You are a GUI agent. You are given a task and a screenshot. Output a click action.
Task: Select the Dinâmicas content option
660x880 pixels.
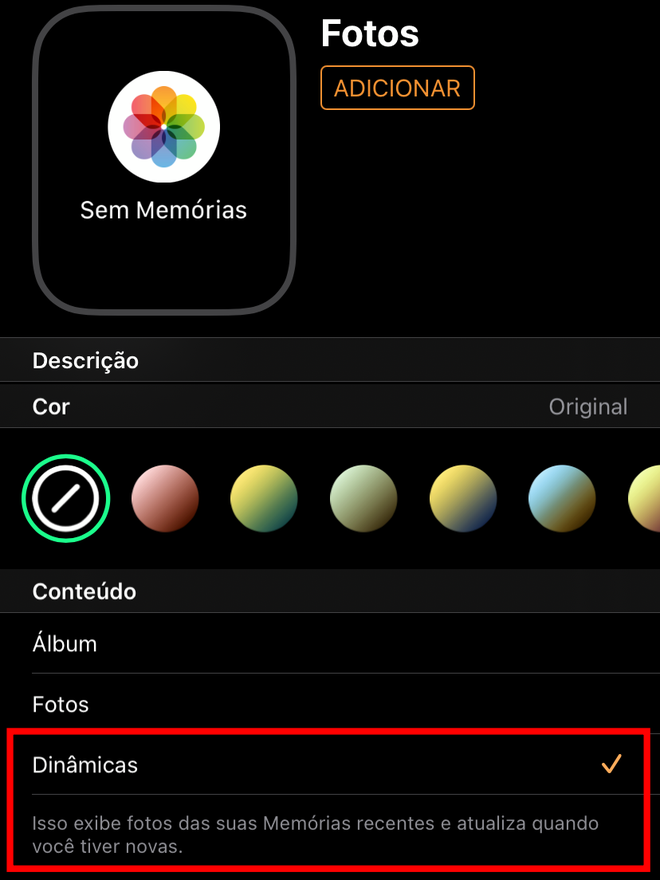pyautogui.click(x=330, y=765)
